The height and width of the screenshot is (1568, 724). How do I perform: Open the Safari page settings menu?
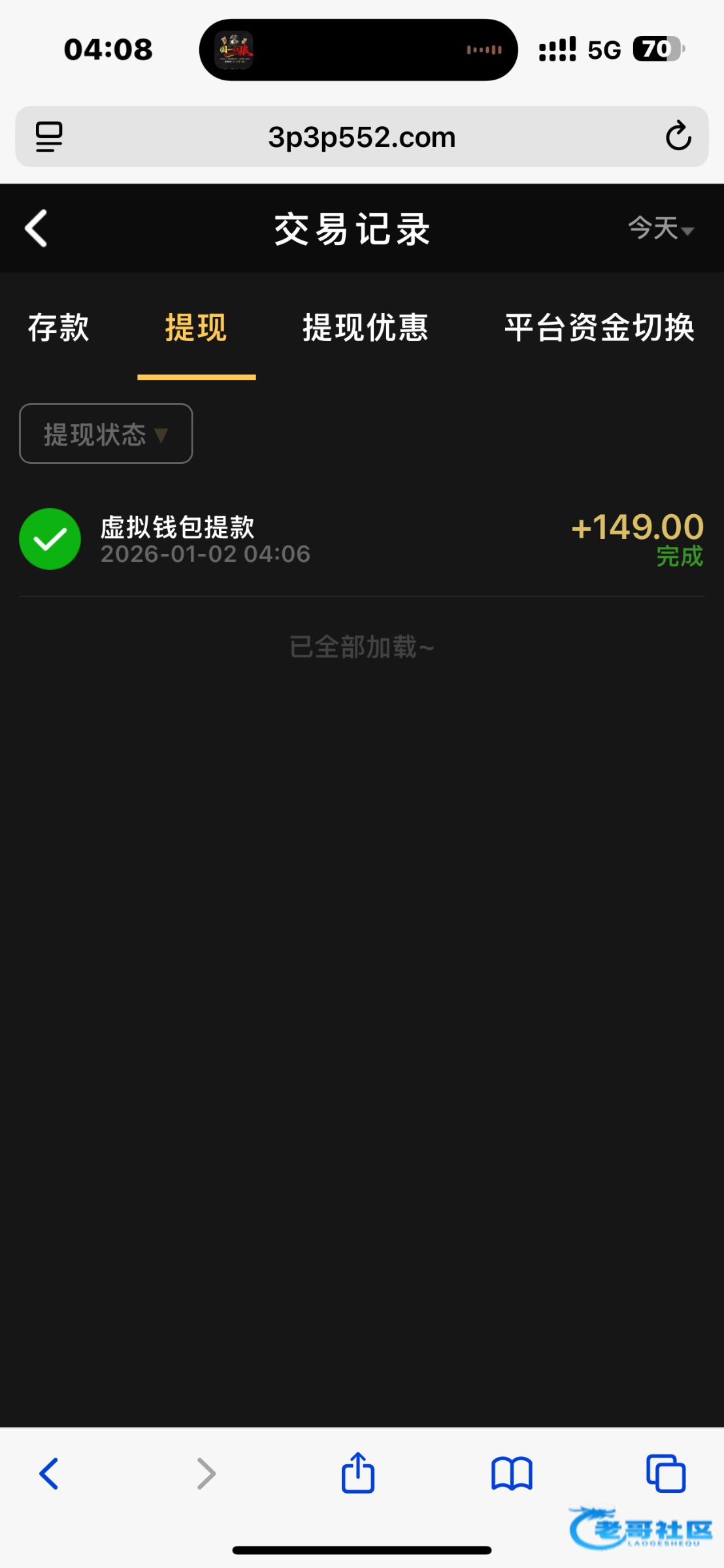[49, 137]
